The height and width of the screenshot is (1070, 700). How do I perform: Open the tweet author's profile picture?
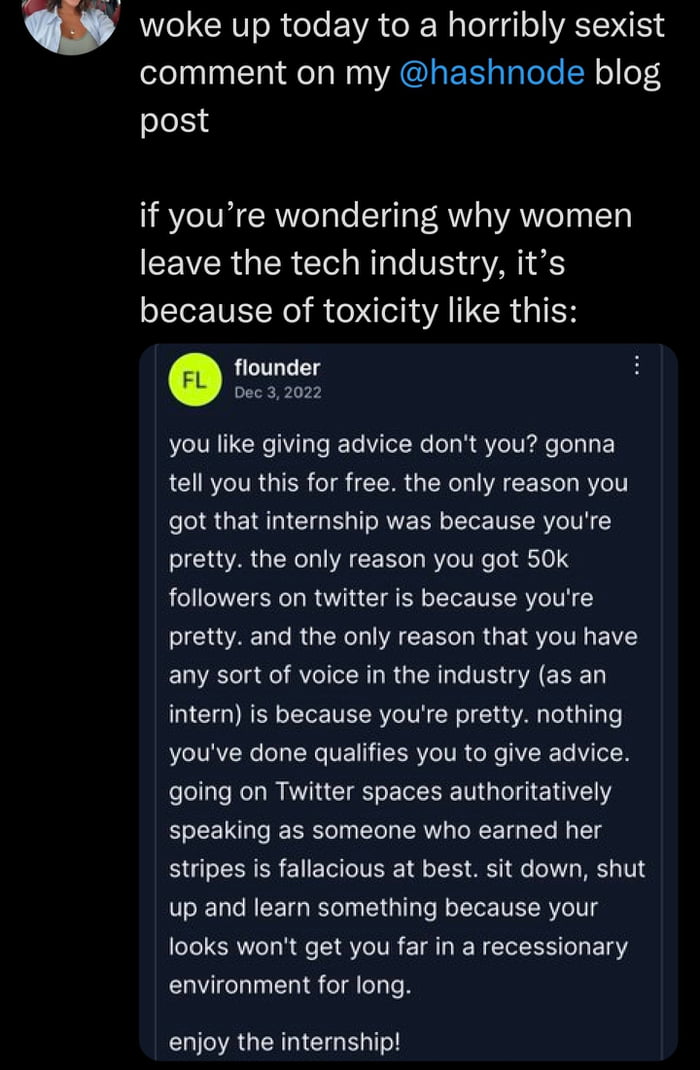click(x=70, y=22)
